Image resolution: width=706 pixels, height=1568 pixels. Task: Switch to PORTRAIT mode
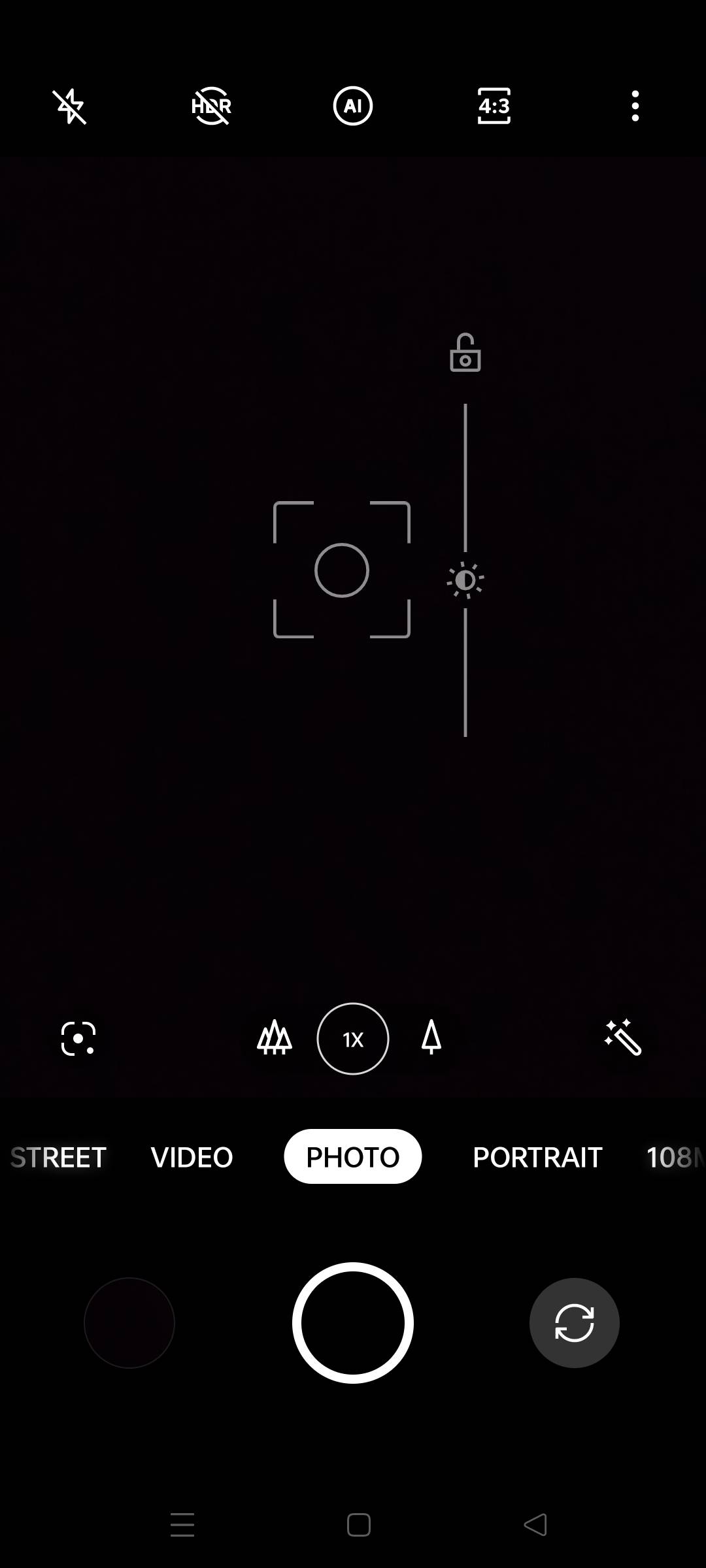point(537,1157)
